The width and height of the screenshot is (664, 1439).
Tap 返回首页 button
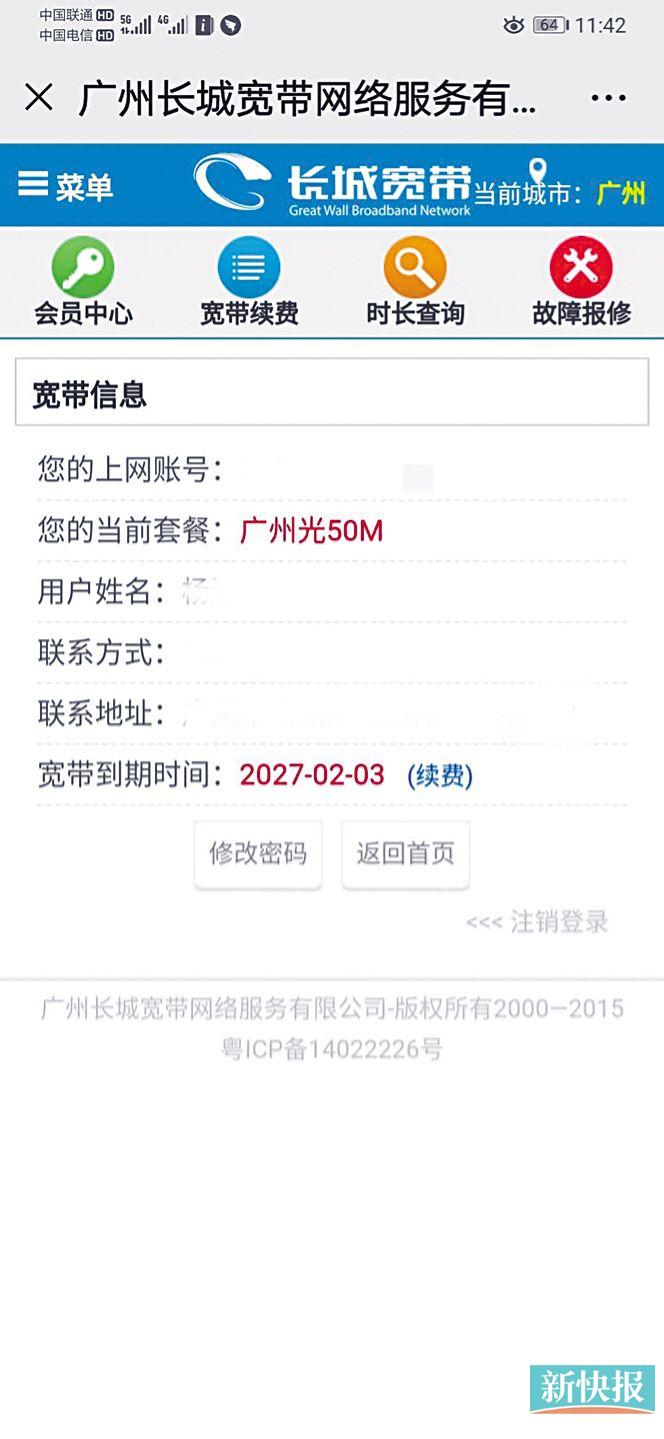405,853
